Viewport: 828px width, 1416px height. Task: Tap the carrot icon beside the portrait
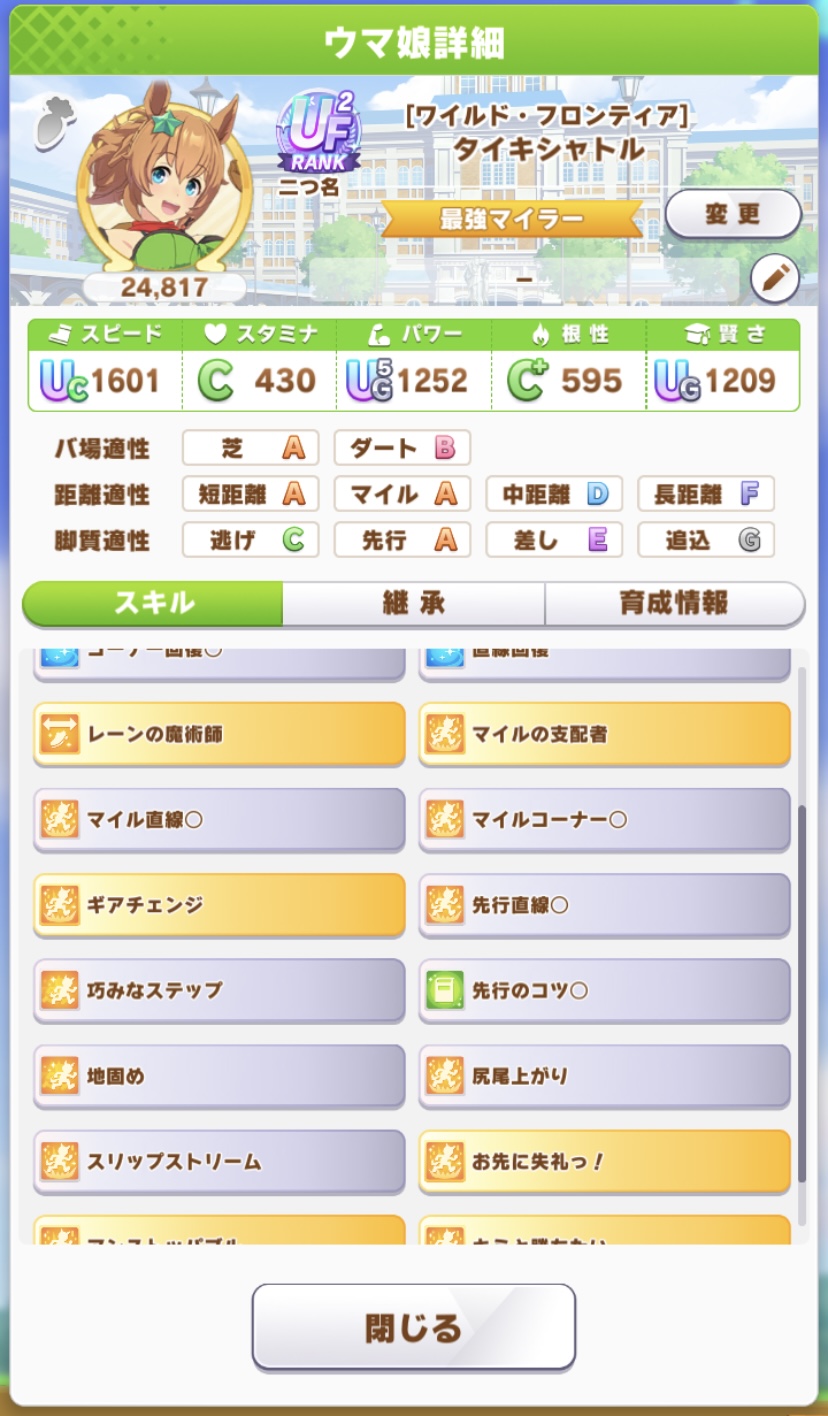[x=54, y=127]
